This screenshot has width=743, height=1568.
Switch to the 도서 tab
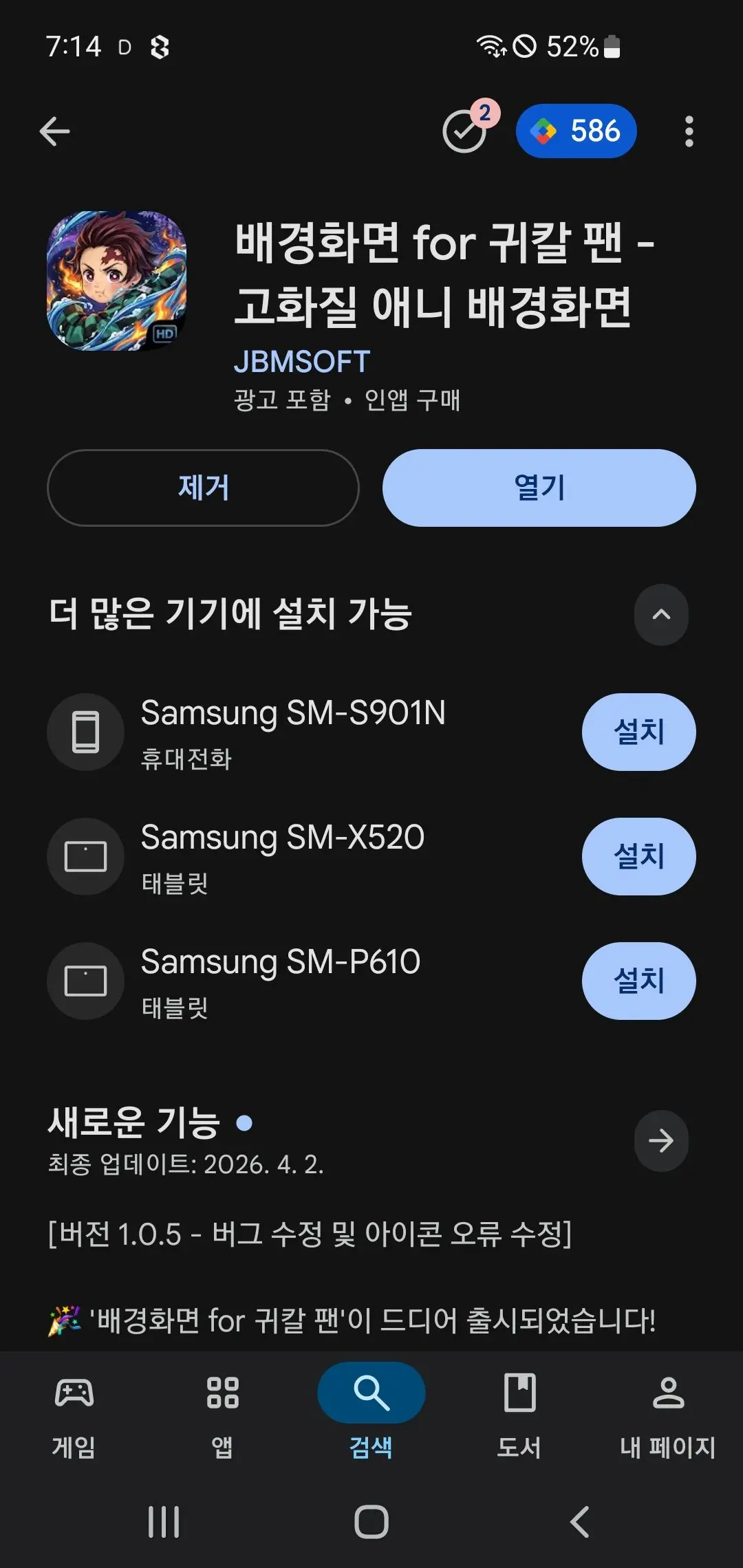tap(519, 1417)
